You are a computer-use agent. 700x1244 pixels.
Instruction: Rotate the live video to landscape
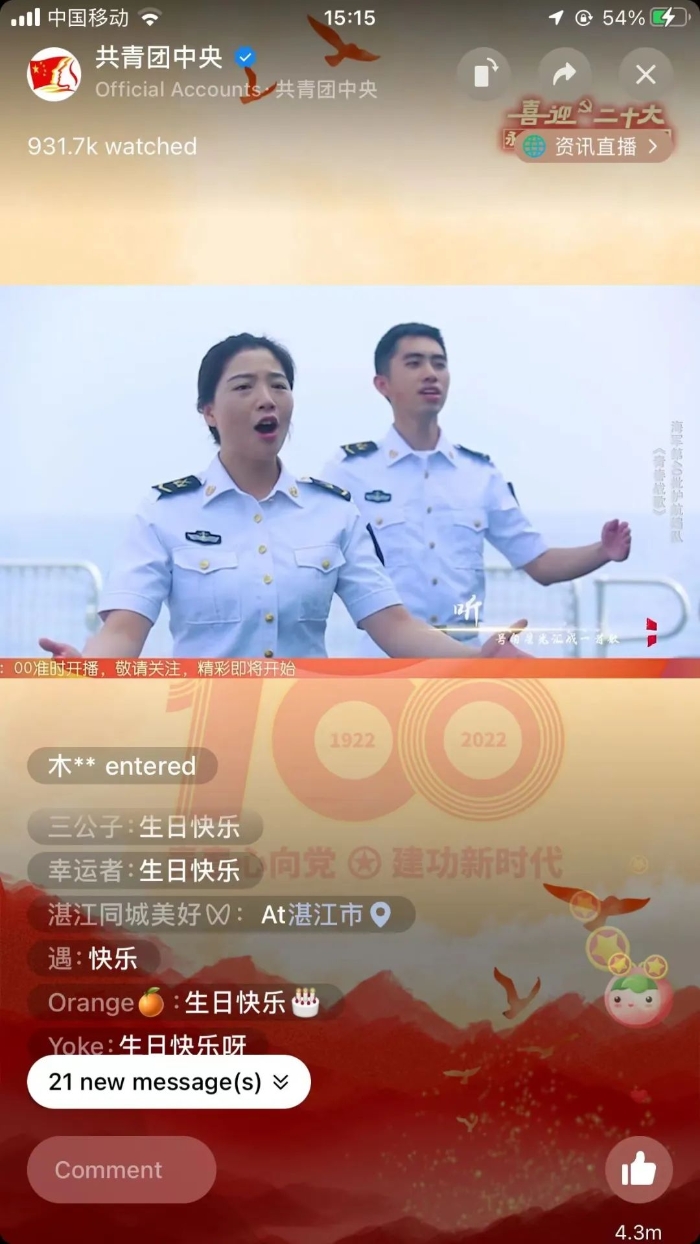pyautogui.click(x=484, y=74)
